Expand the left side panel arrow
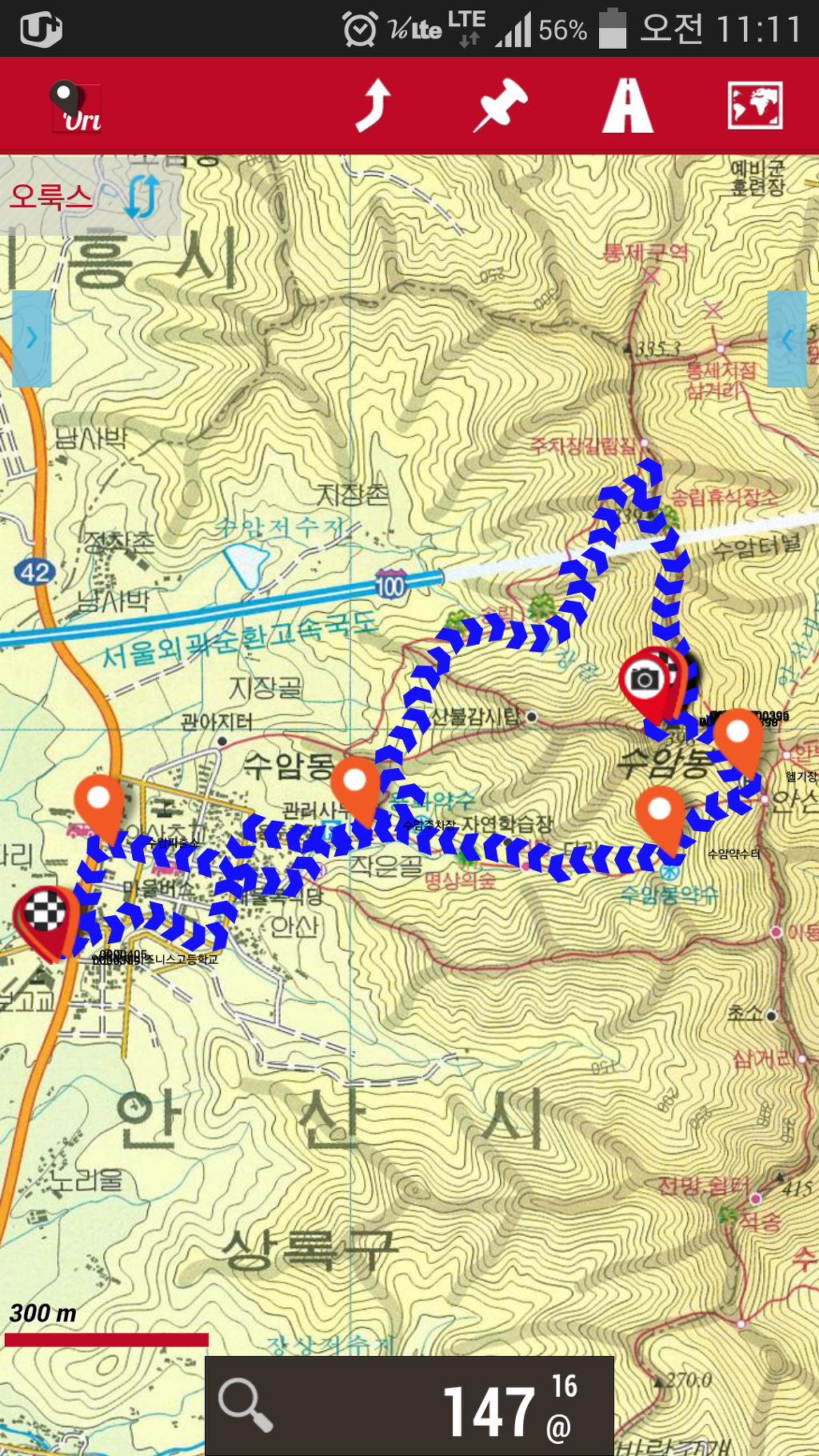The width and height of the screenshot is (819, 1456). (x=31, y=338)
